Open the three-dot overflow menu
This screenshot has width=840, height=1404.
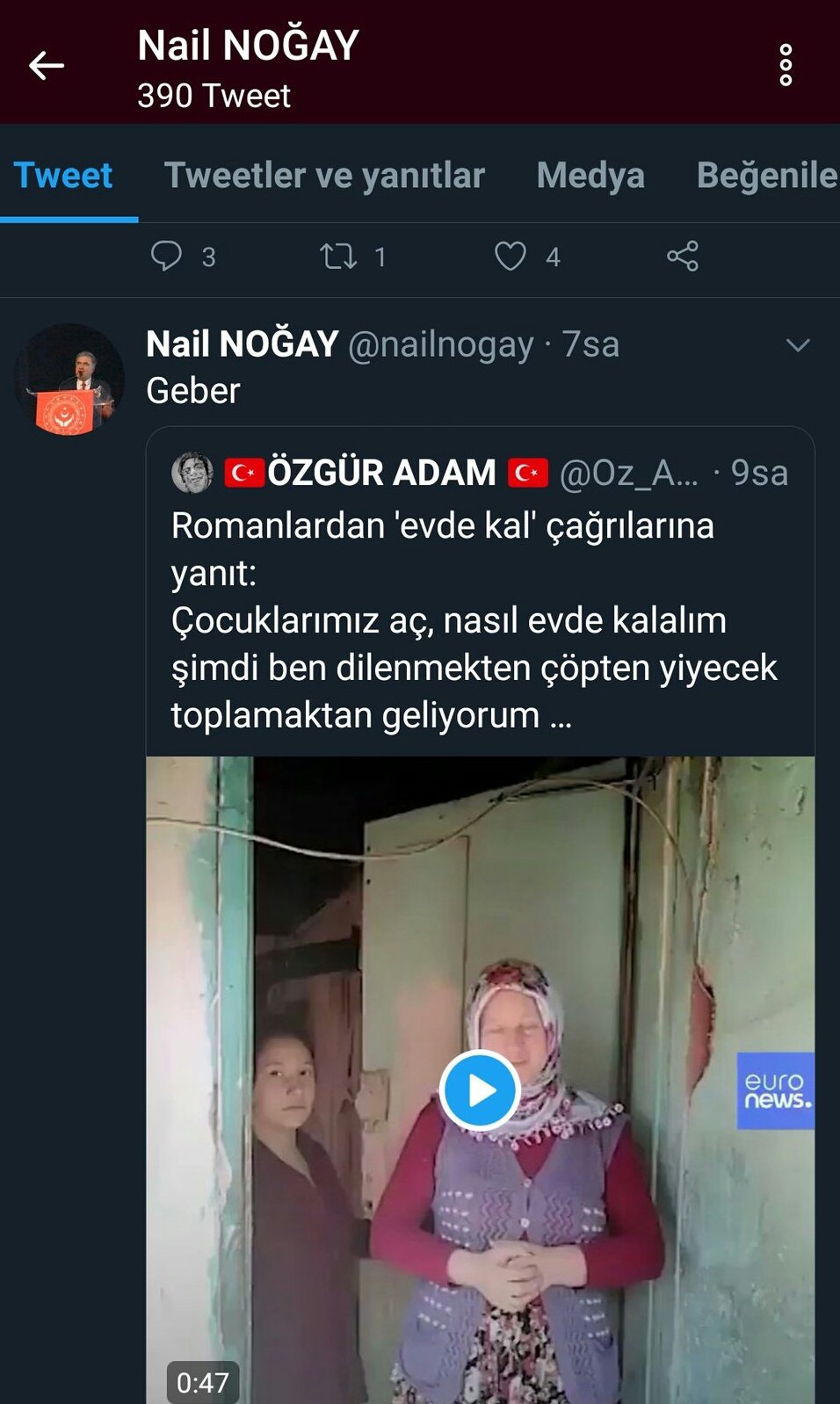tap(786, 66)
